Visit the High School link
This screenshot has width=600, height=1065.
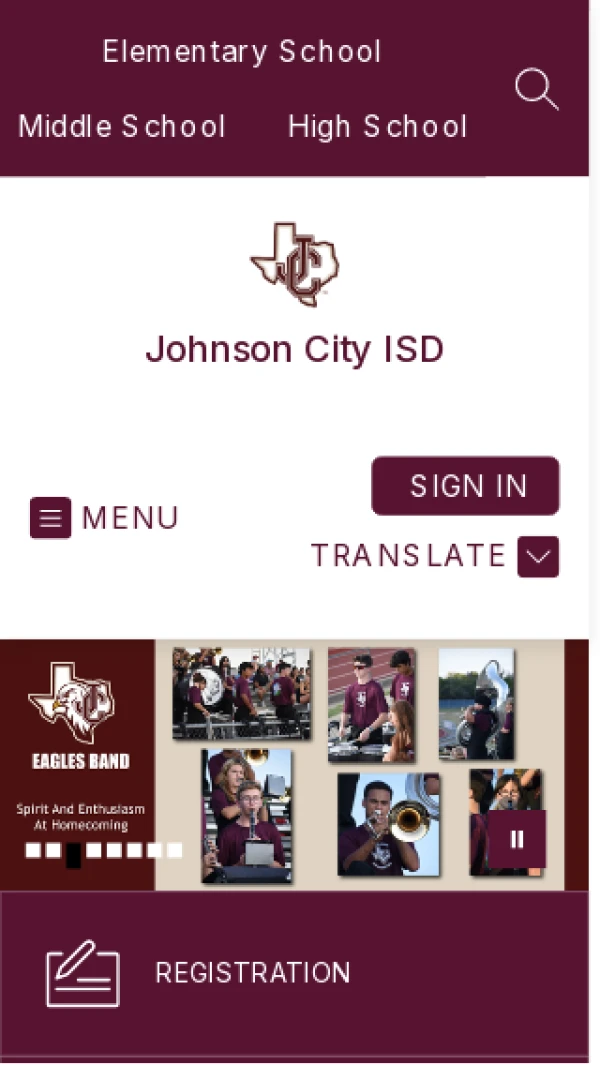pos(377,127)
